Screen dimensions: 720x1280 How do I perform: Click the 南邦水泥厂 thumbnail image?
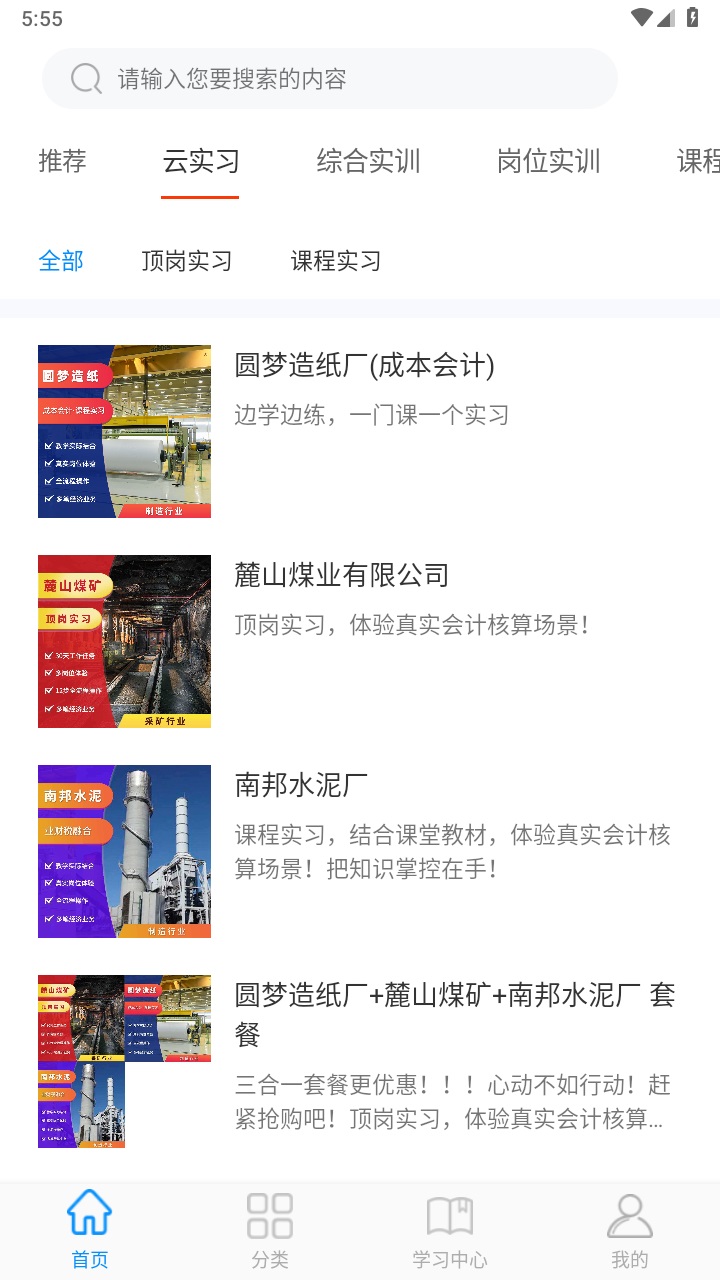point(124,850)
